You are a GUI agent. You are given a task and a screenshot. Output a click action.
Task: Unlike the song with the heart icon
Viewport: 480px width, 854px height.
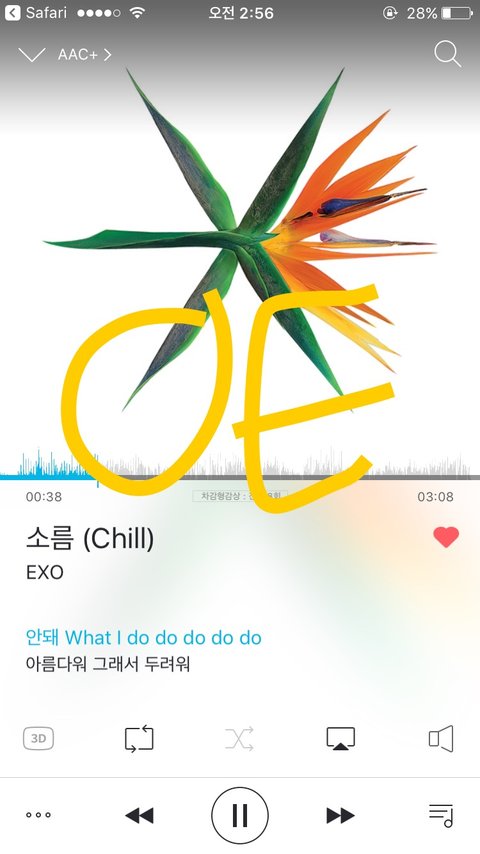[x=446, y=537]
